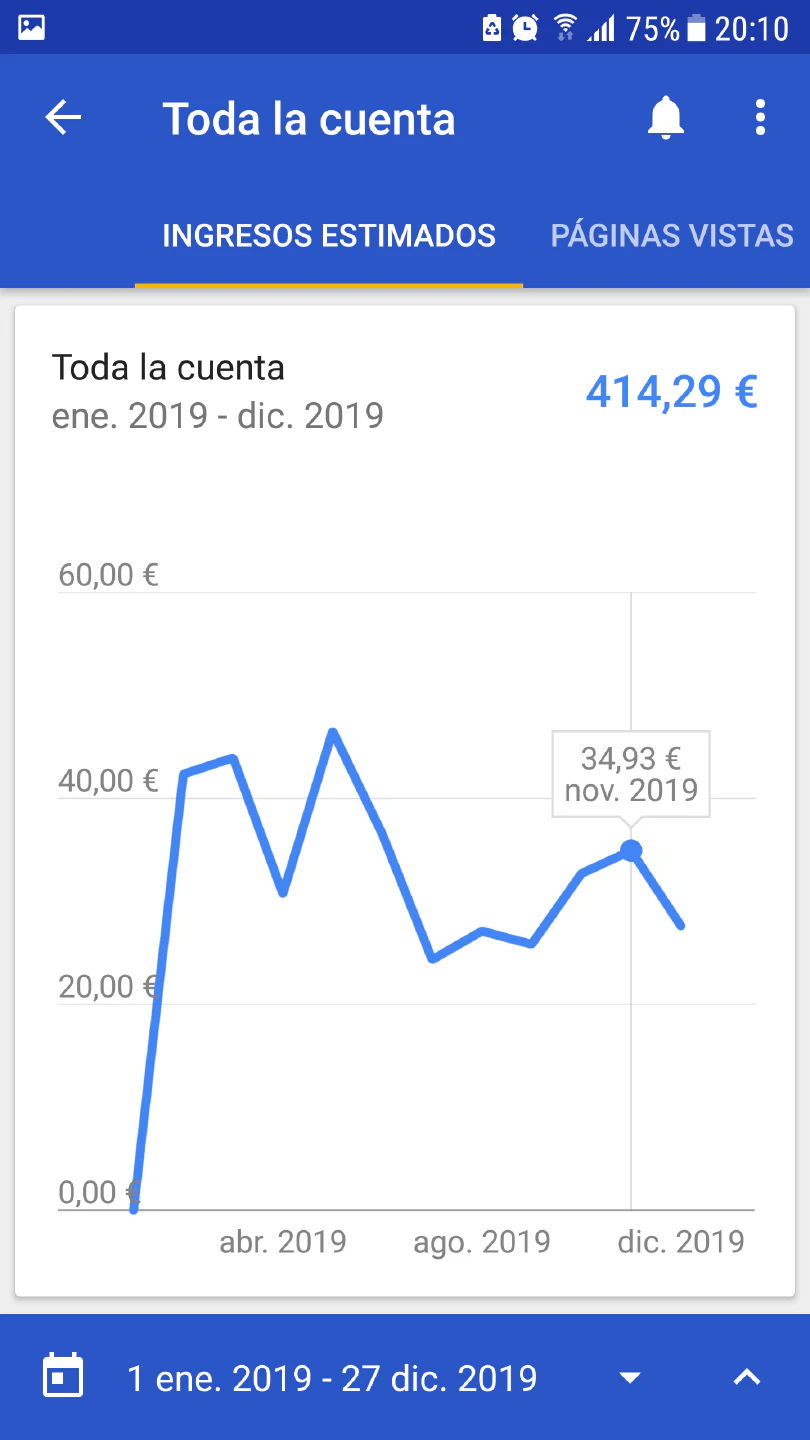Tap the nov. 2019 data point on chart

point(631,850)
